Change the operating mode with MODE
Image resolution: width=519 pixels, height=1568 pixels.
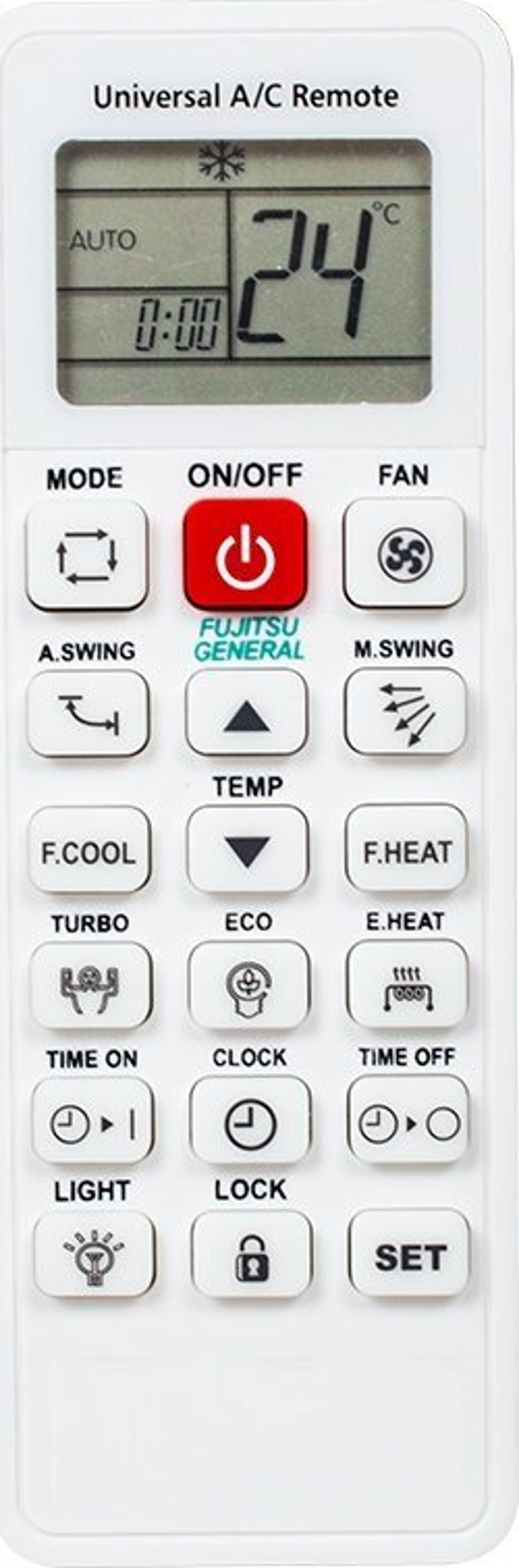click(x=86, y=555)
